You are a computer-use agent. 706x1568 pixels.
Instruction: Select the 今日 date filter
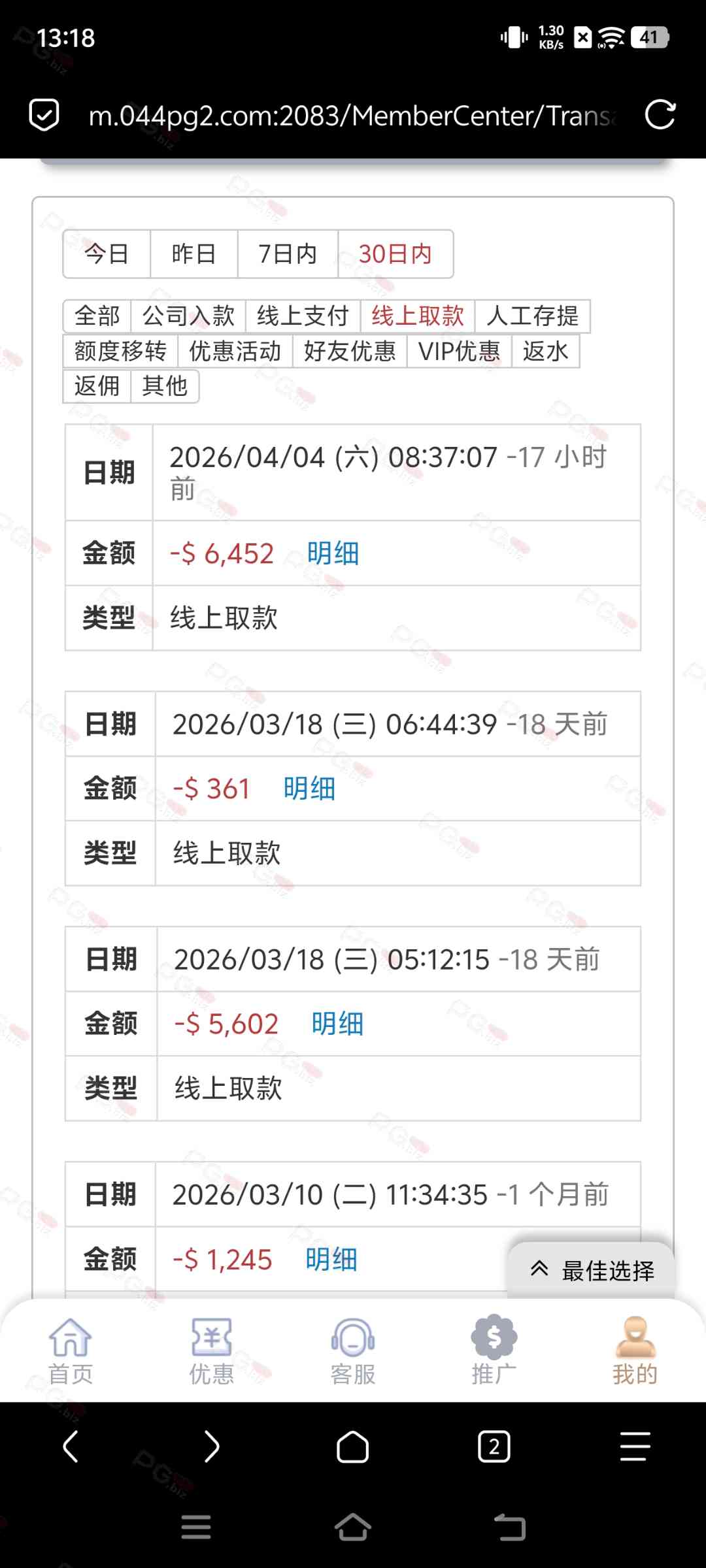[107, 253]
